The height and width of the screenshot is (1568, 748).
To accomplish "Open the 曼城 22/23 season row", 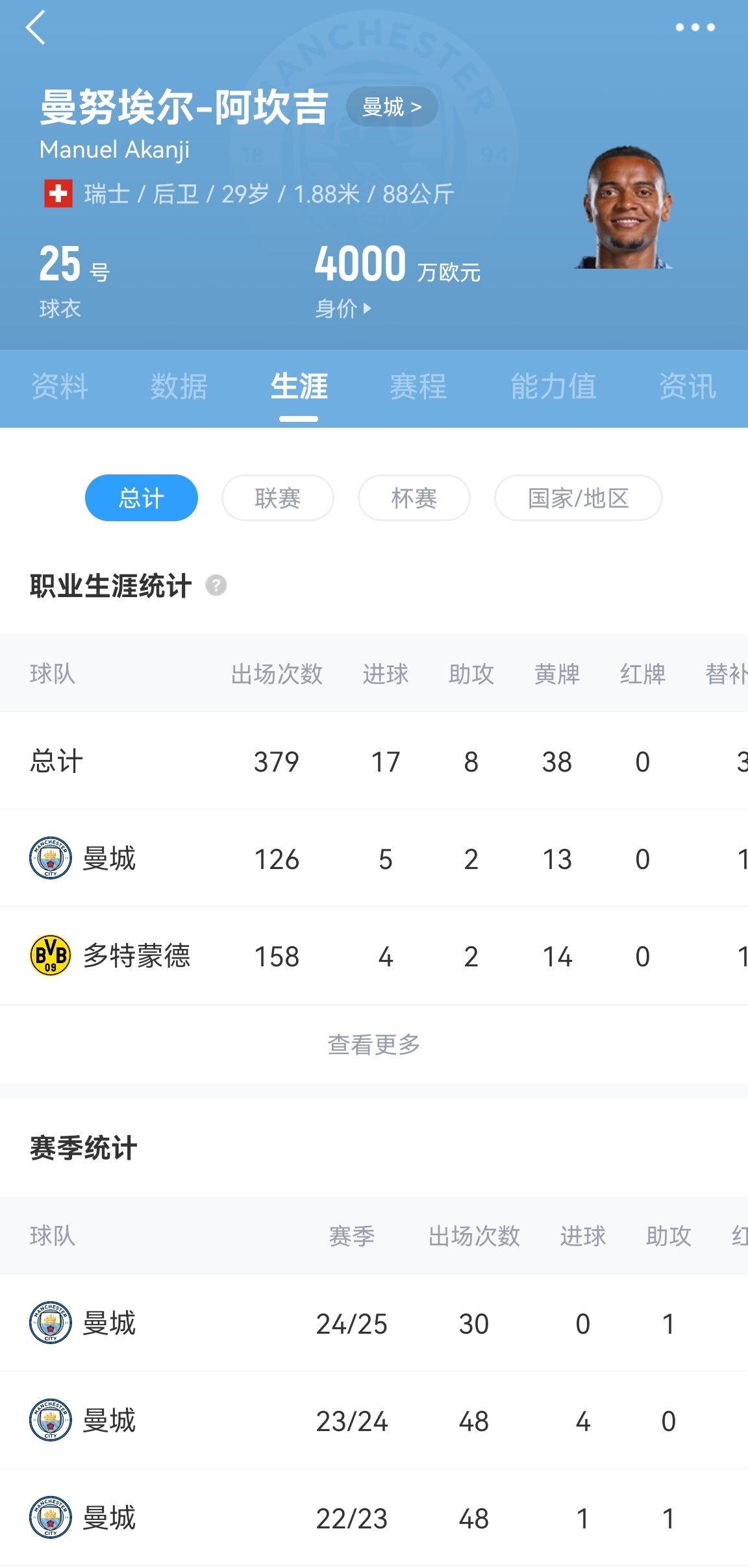I will (x=374, y=1518).
